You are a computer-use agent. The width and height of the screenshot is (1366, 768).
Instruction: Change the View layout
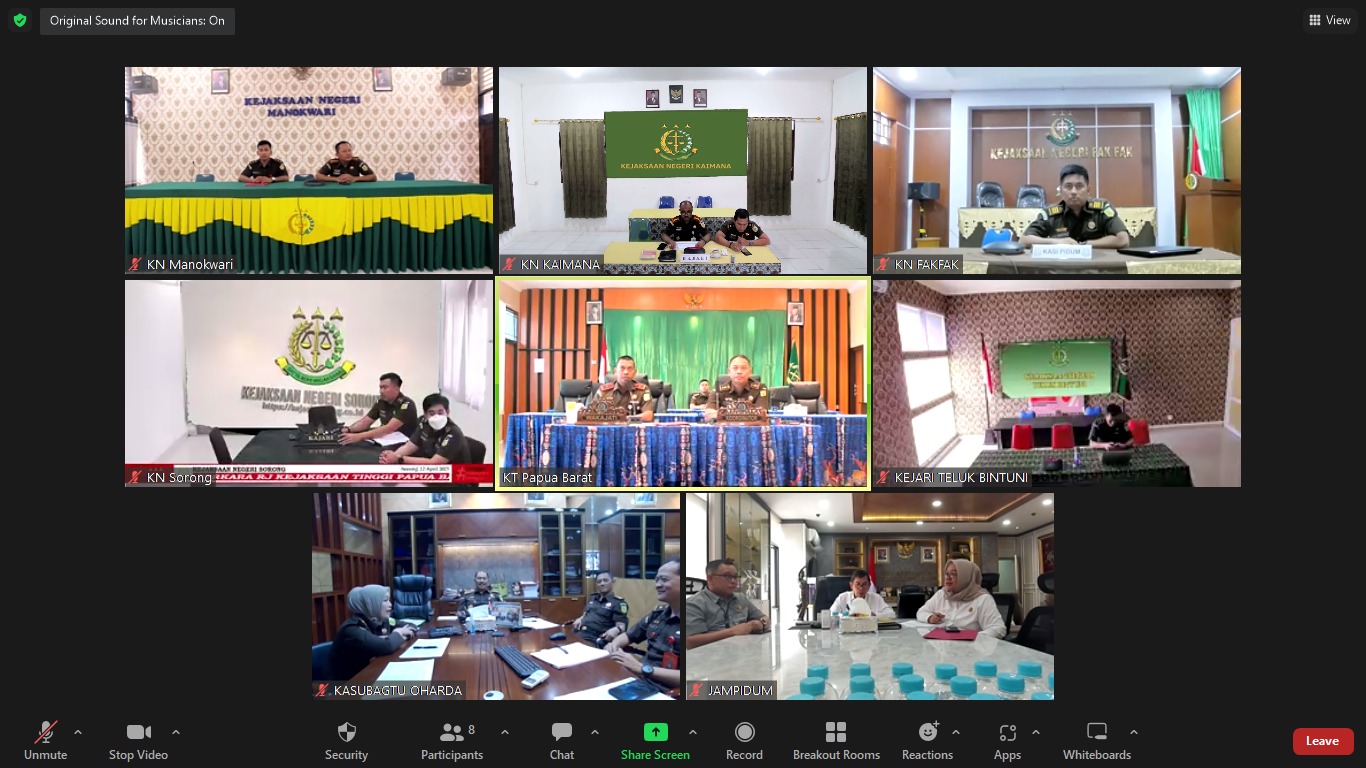point(1329,20)
